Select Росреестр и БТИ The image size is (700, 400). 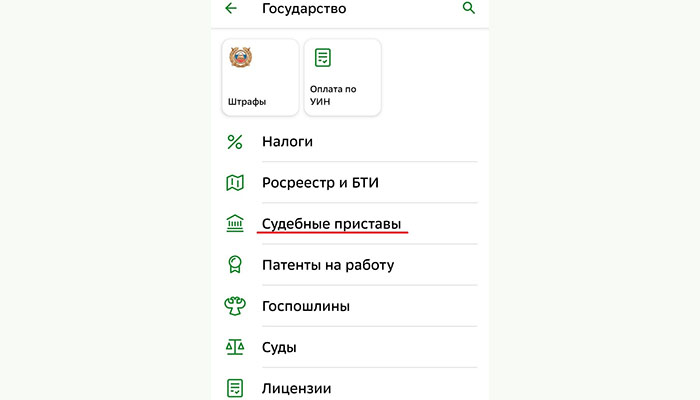tap(320, 183)
